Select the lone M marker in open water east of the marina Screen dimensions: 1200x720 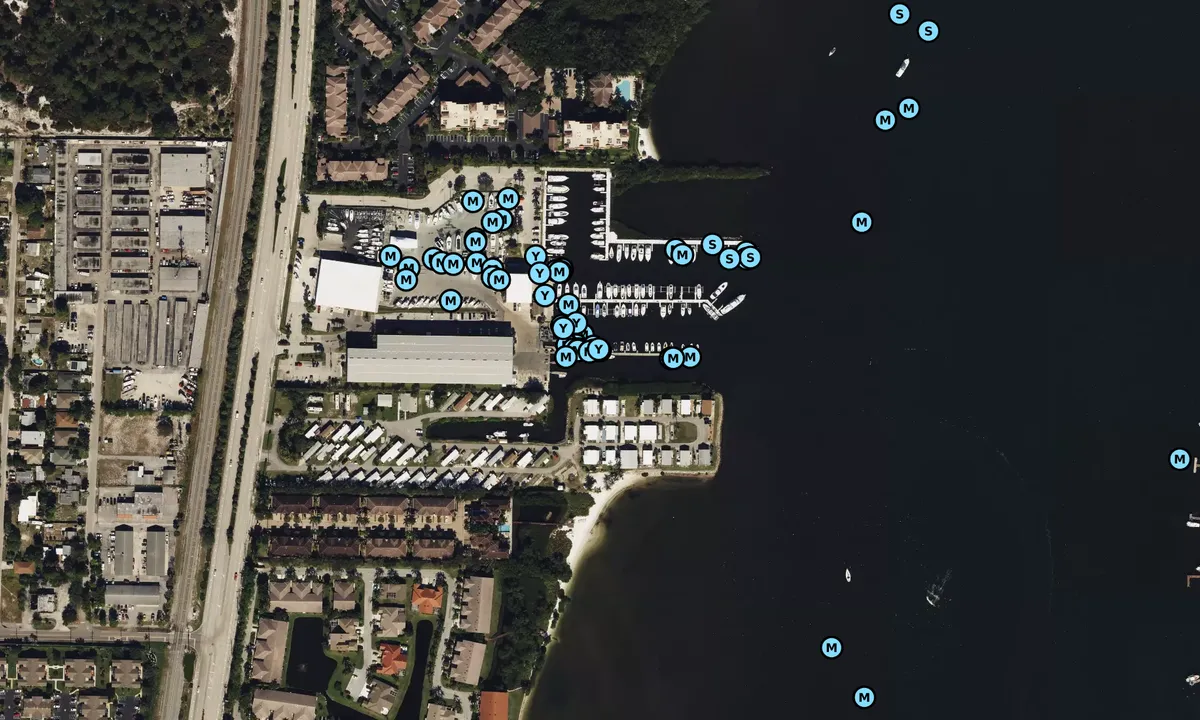[x=861, y=222]
